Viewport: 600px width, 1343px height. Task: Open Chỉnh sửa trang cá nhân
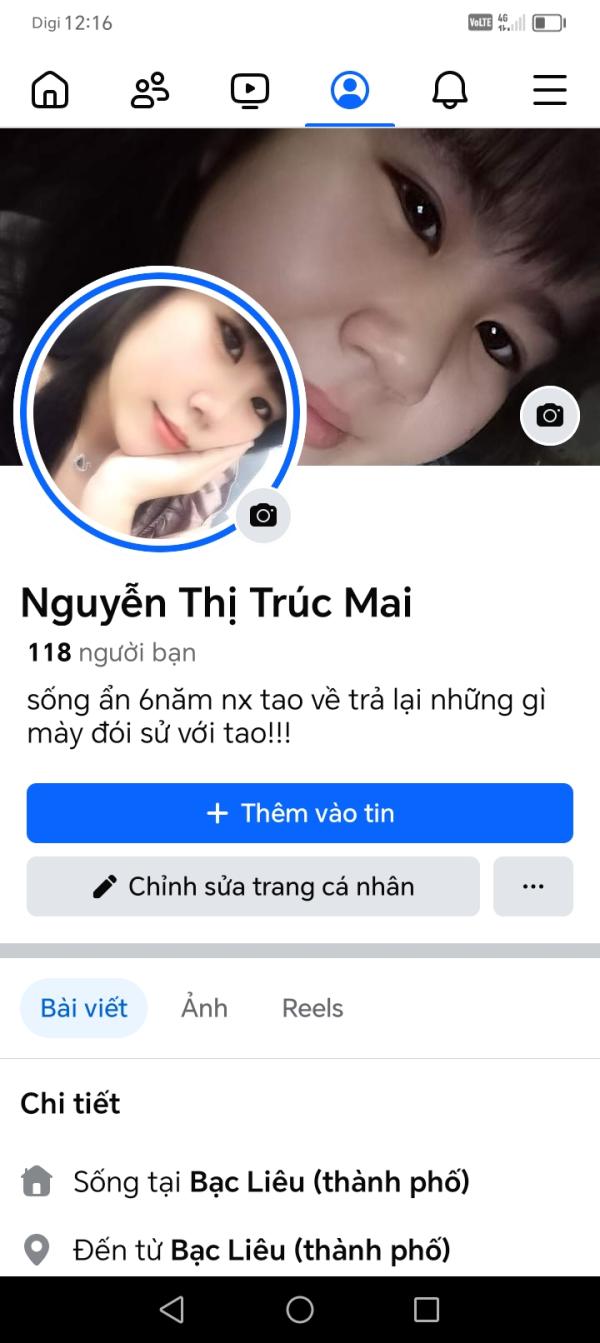point(253,886)
